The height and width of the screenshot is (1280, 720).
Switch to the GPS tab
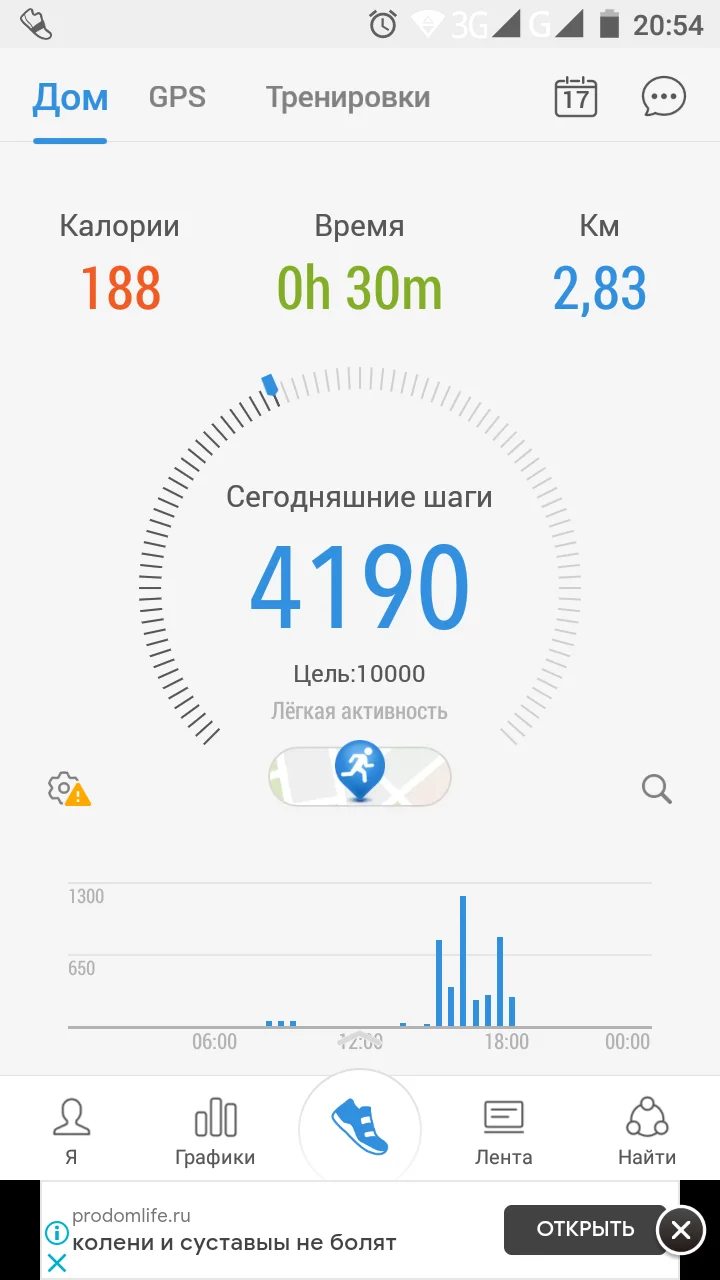(177, 97)
